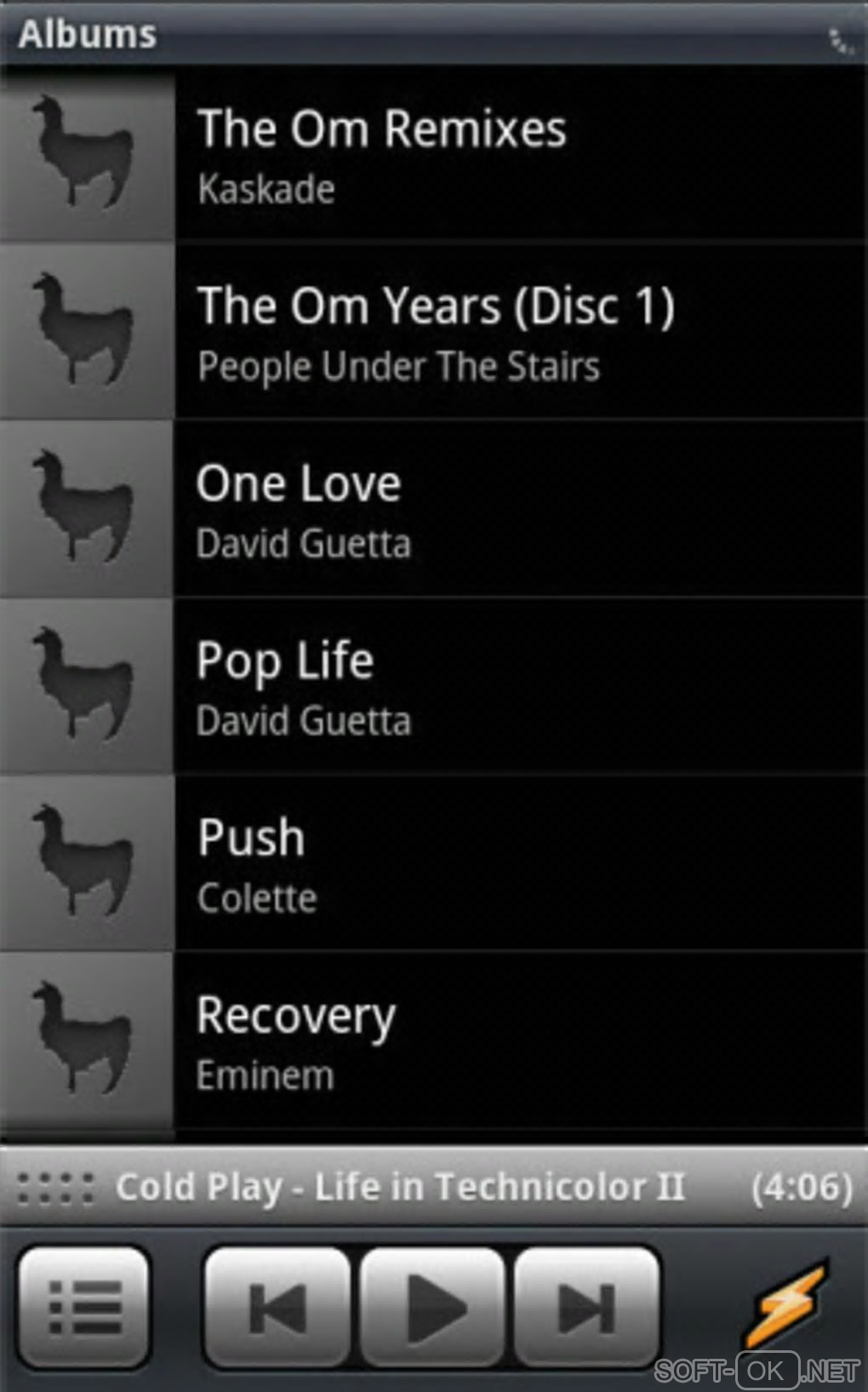The height and width of the screenshot is (1392, 868).
Task: Open The Om Years (Disc 1) album
Action: click(x=434, y=333)
